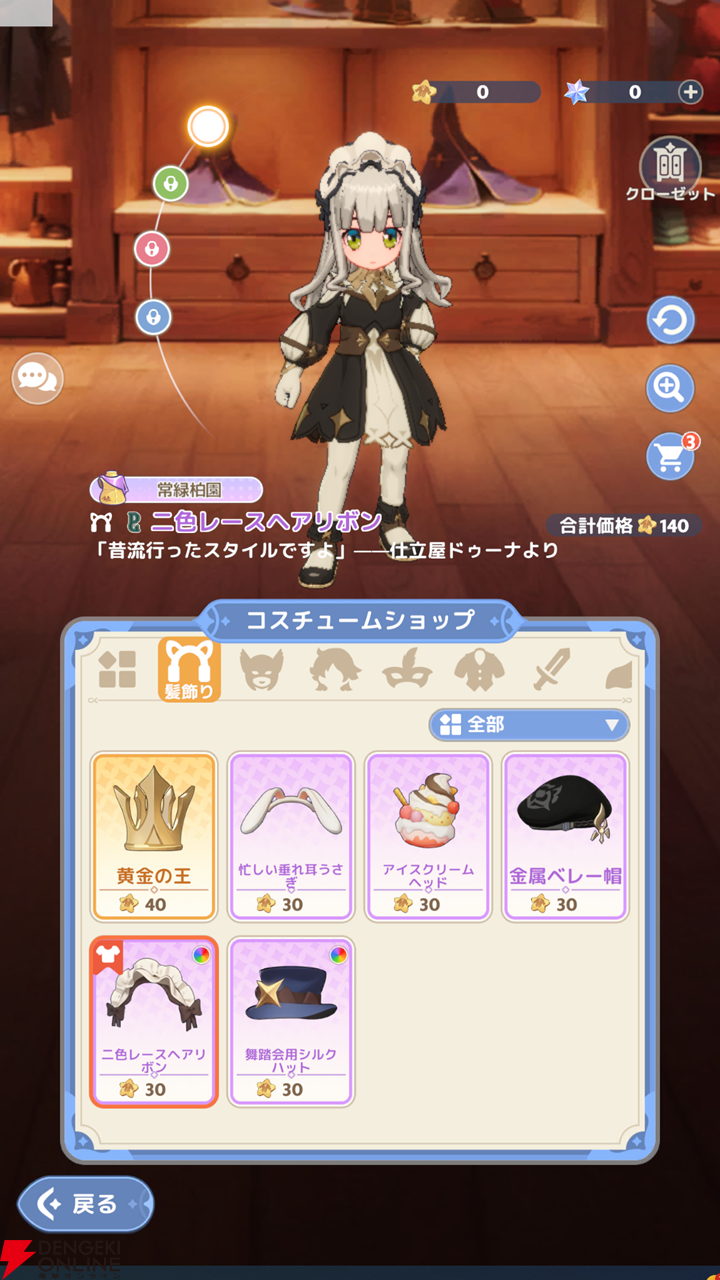The image size is (720, 1280).
Task: Expand the 全部 filter dropdown
Action: (x=529, y=724)
